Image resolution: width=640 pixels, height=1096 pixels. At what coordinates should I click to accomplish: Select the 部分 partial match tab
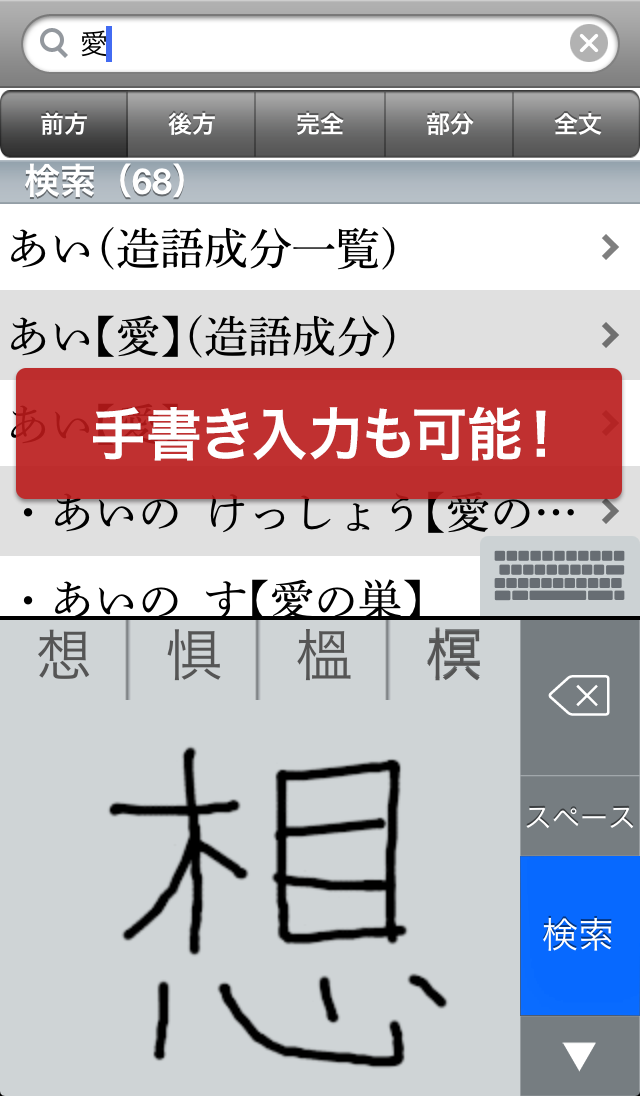(x=449, y=124)
